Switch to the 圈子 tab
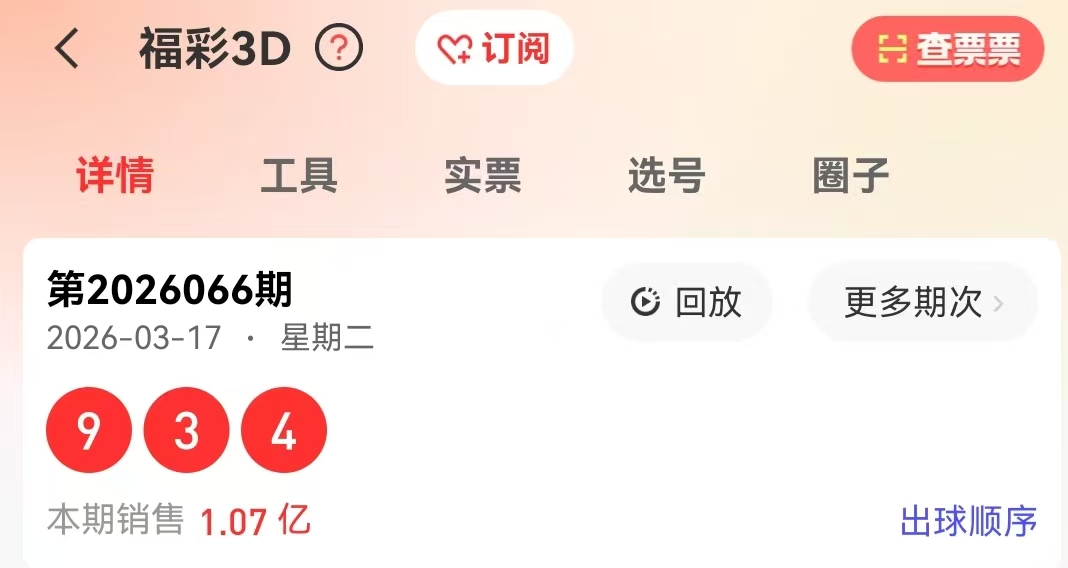 pos(851,176)
